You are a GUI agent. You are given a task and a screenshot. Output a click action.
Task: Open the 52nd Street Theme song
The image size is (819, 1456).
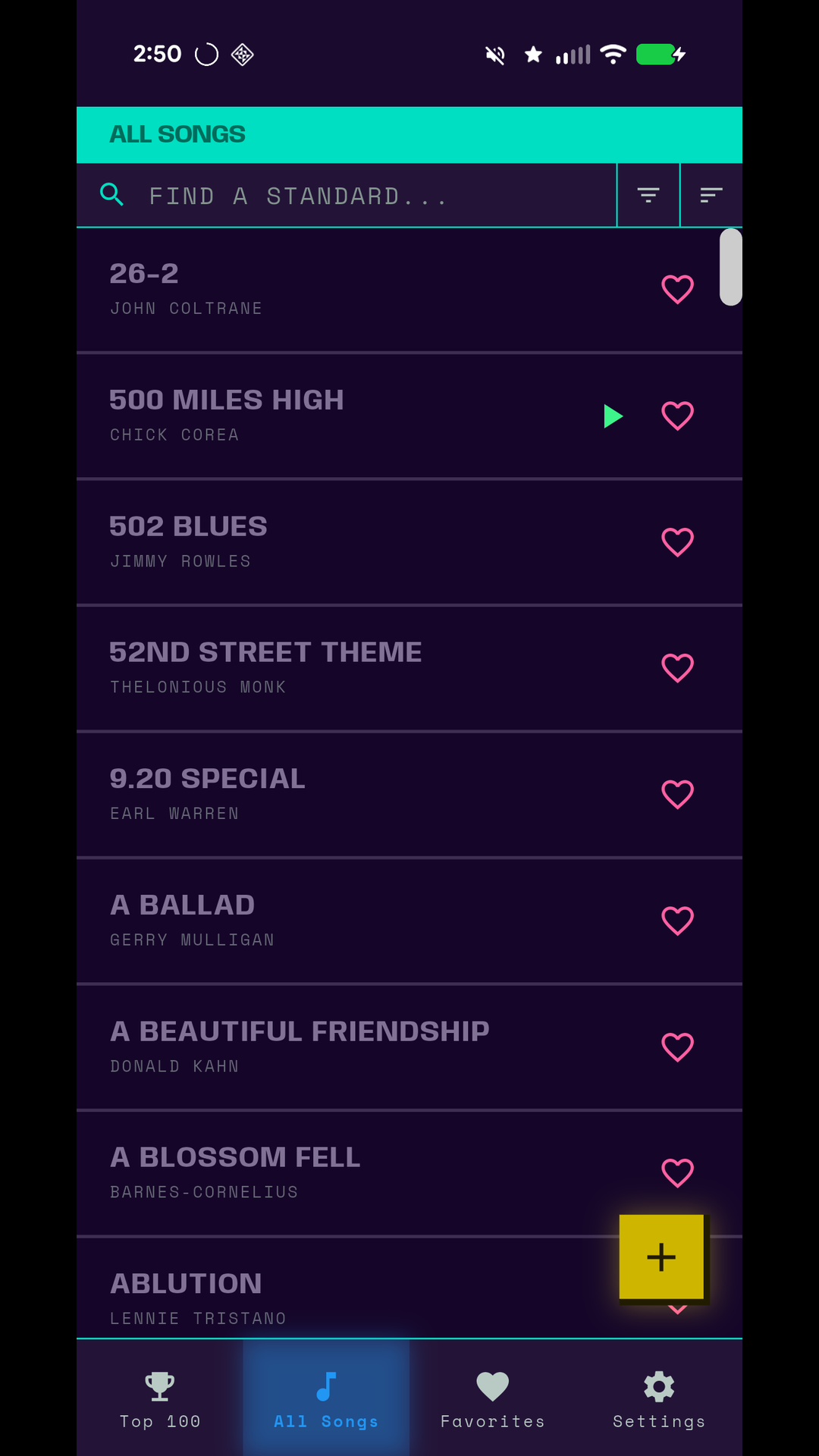[409, 669]
